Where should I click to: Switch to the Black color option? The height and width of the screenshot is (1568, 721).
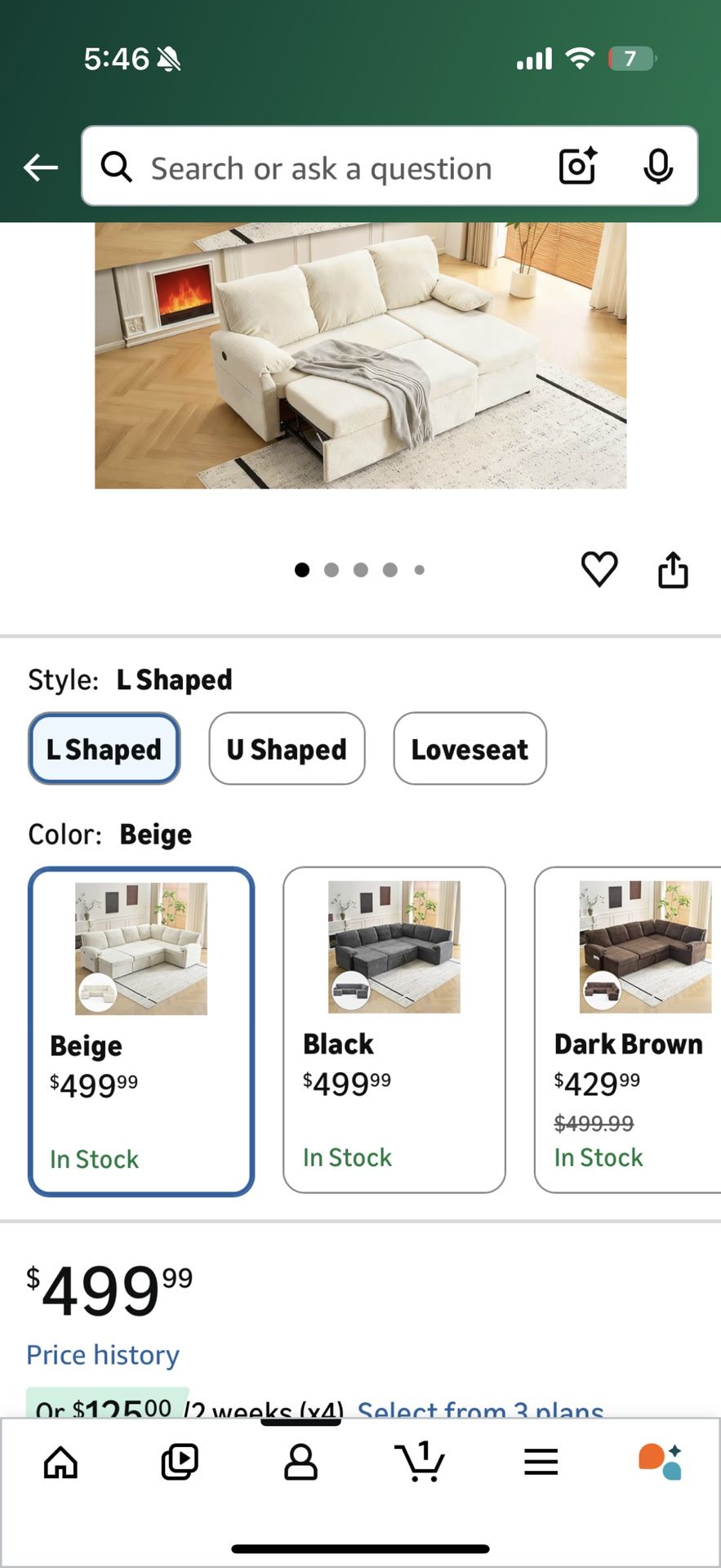[x=394, y=1029]
